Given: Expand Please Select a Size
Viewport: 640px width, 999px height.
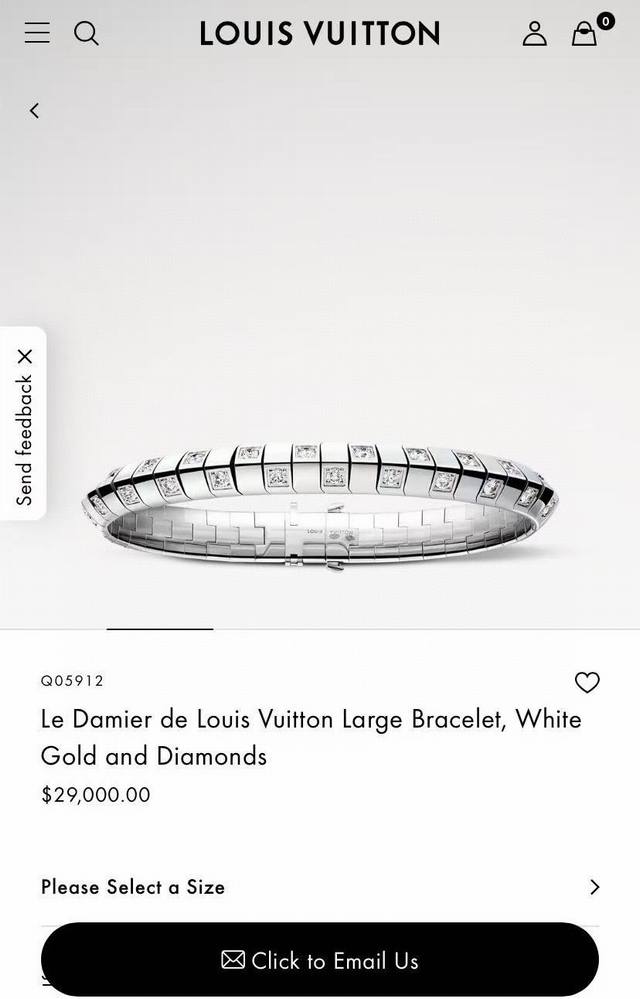Looking at the screenshot, I should [320, 887].
